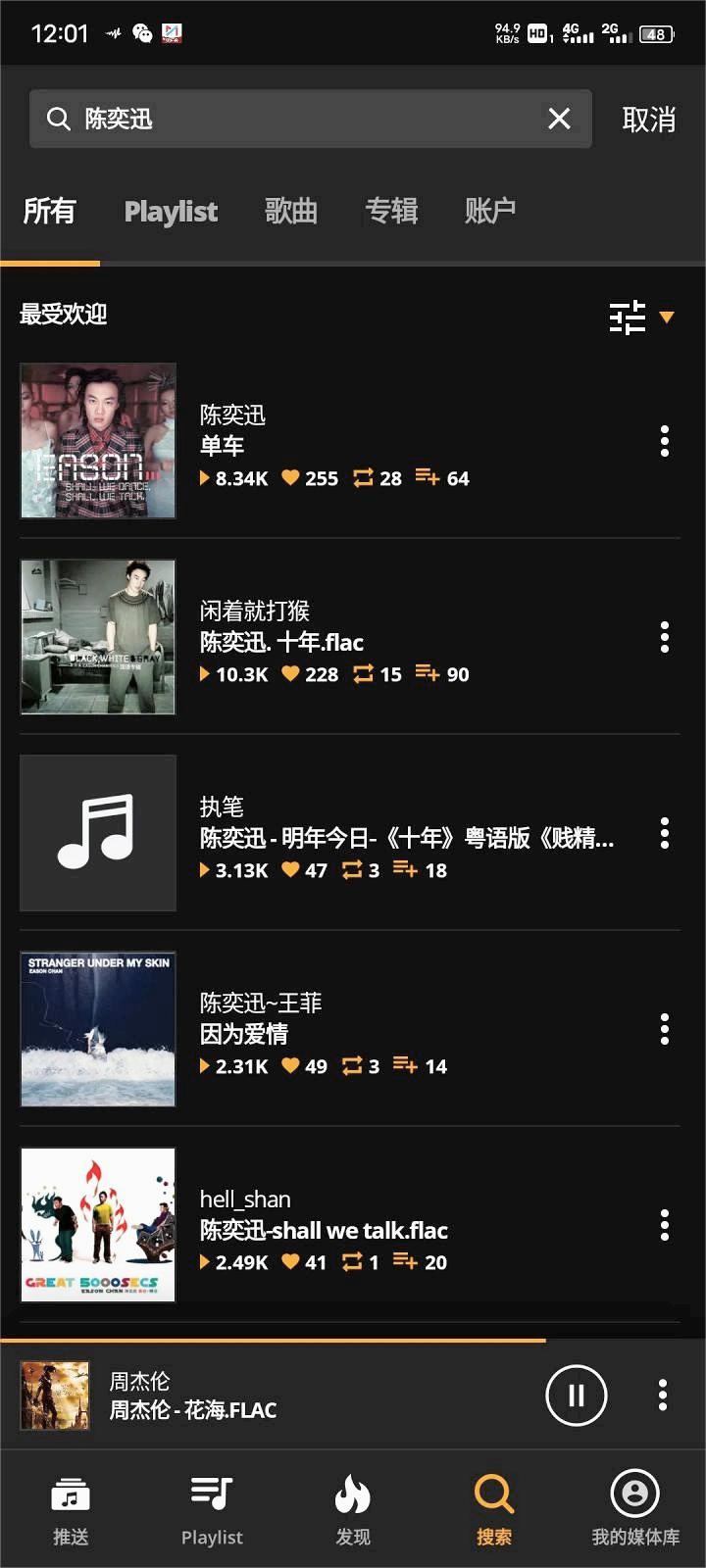Open the options menu for 单车
Viewport: 706px width, 1568px height.
pyautogui.click(x=664, y=441)
